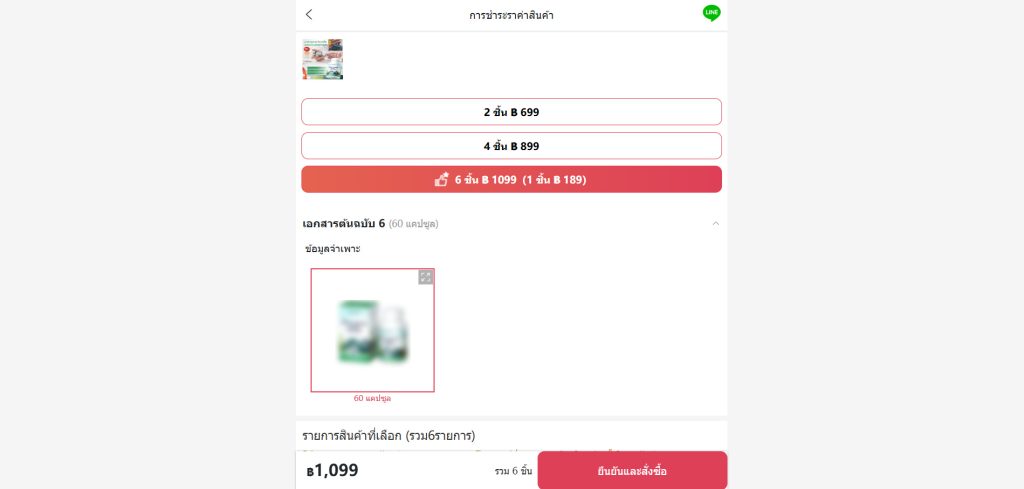Screen dimensions: 1024x489
Task: Open the LINE chat icon
Action: coord(711,13)
